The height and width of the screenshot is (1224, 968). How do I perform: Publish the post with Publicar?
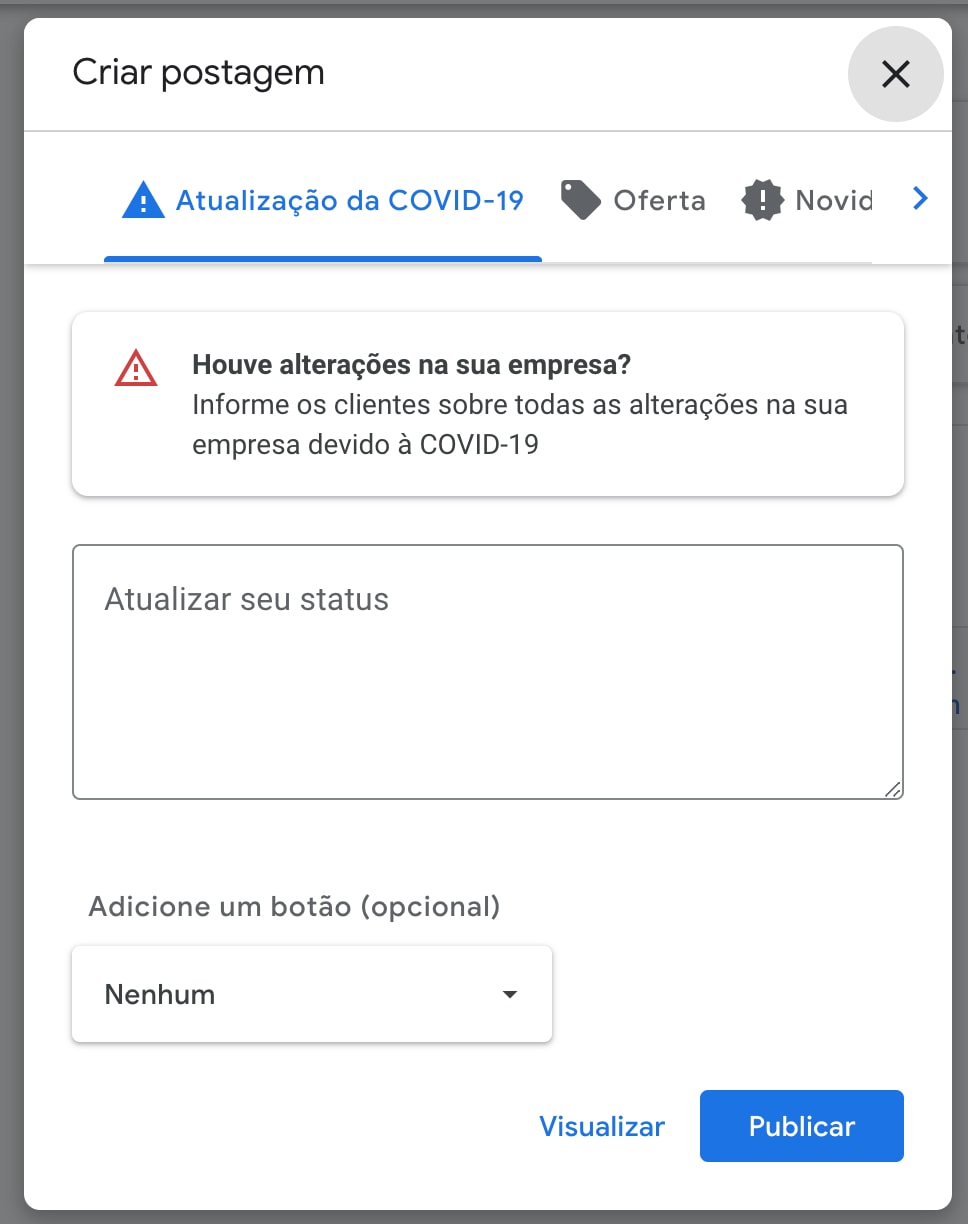801,1126
